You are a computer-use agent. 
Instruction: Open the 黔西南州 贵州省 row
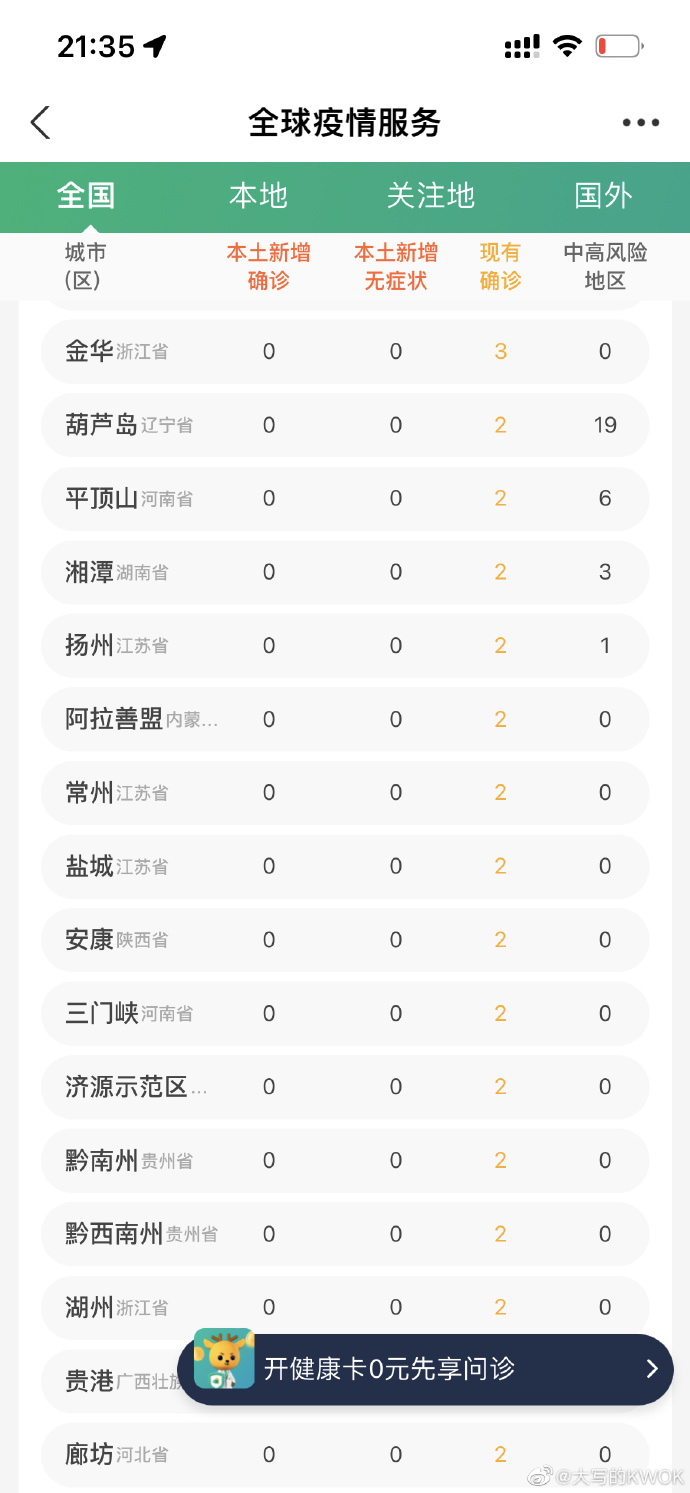coord(345,1234)
